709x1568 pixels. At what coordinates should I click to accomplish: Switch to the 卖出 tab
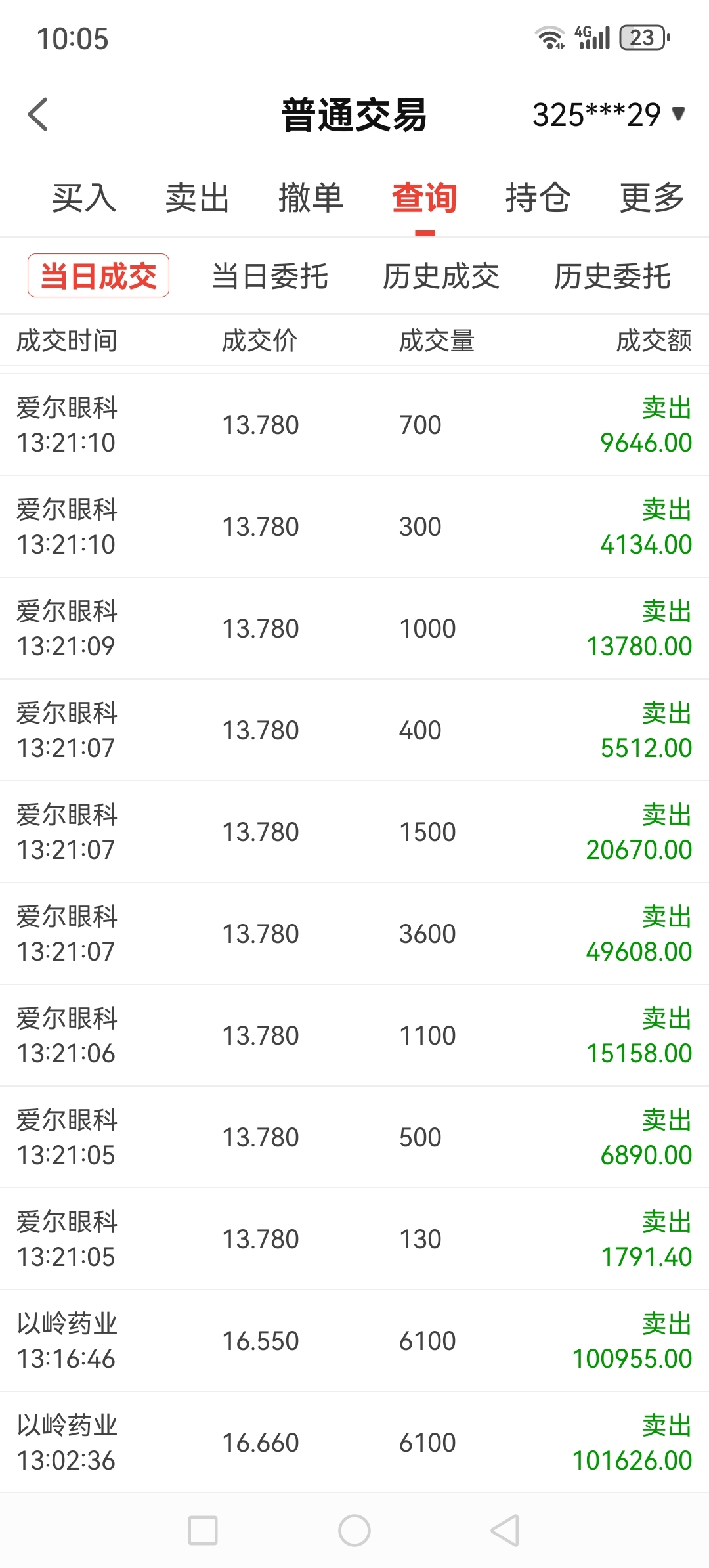[197, 198]
